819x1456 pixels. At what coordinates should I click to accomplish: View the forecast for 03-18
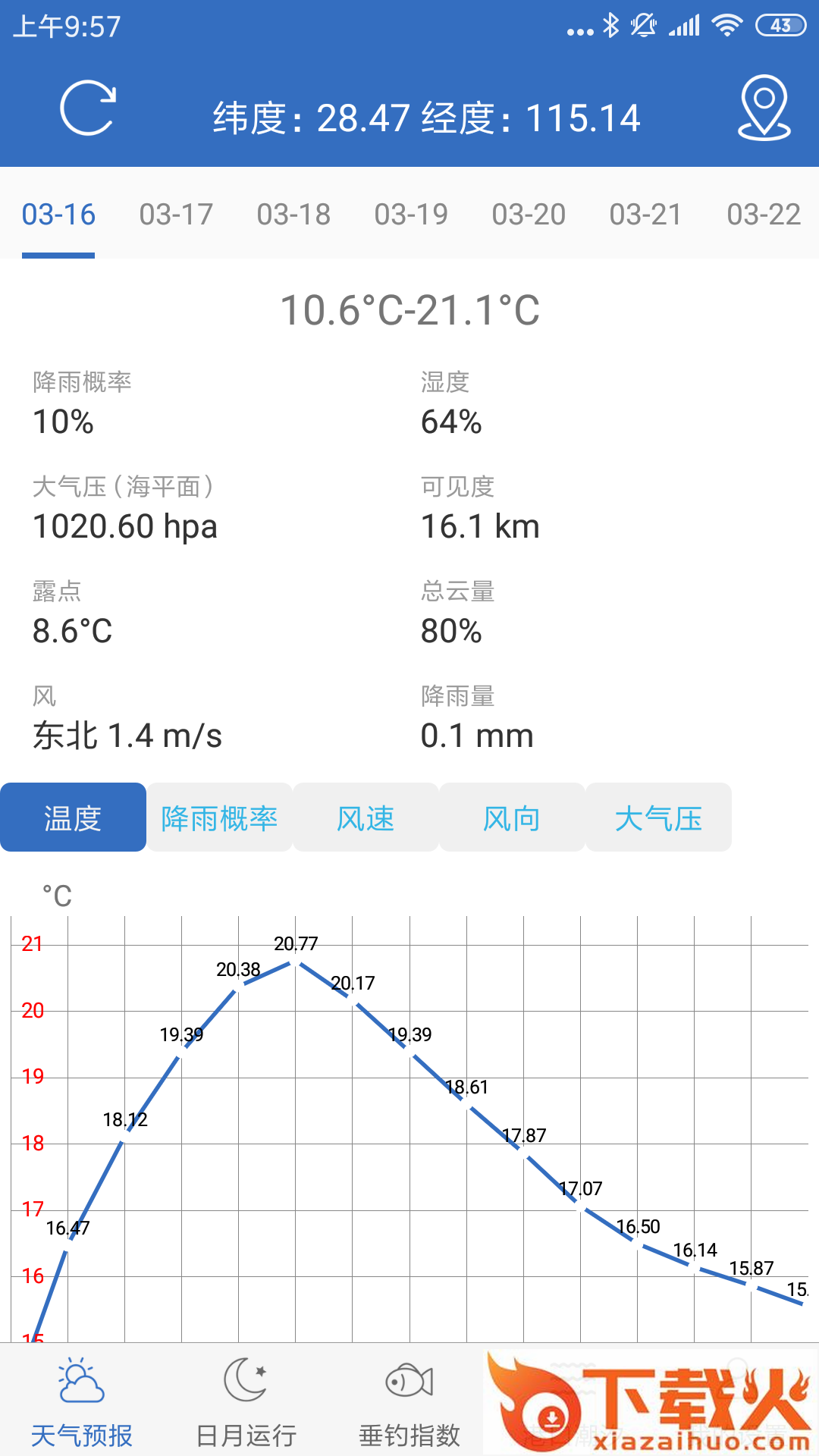tap(293, 215)
